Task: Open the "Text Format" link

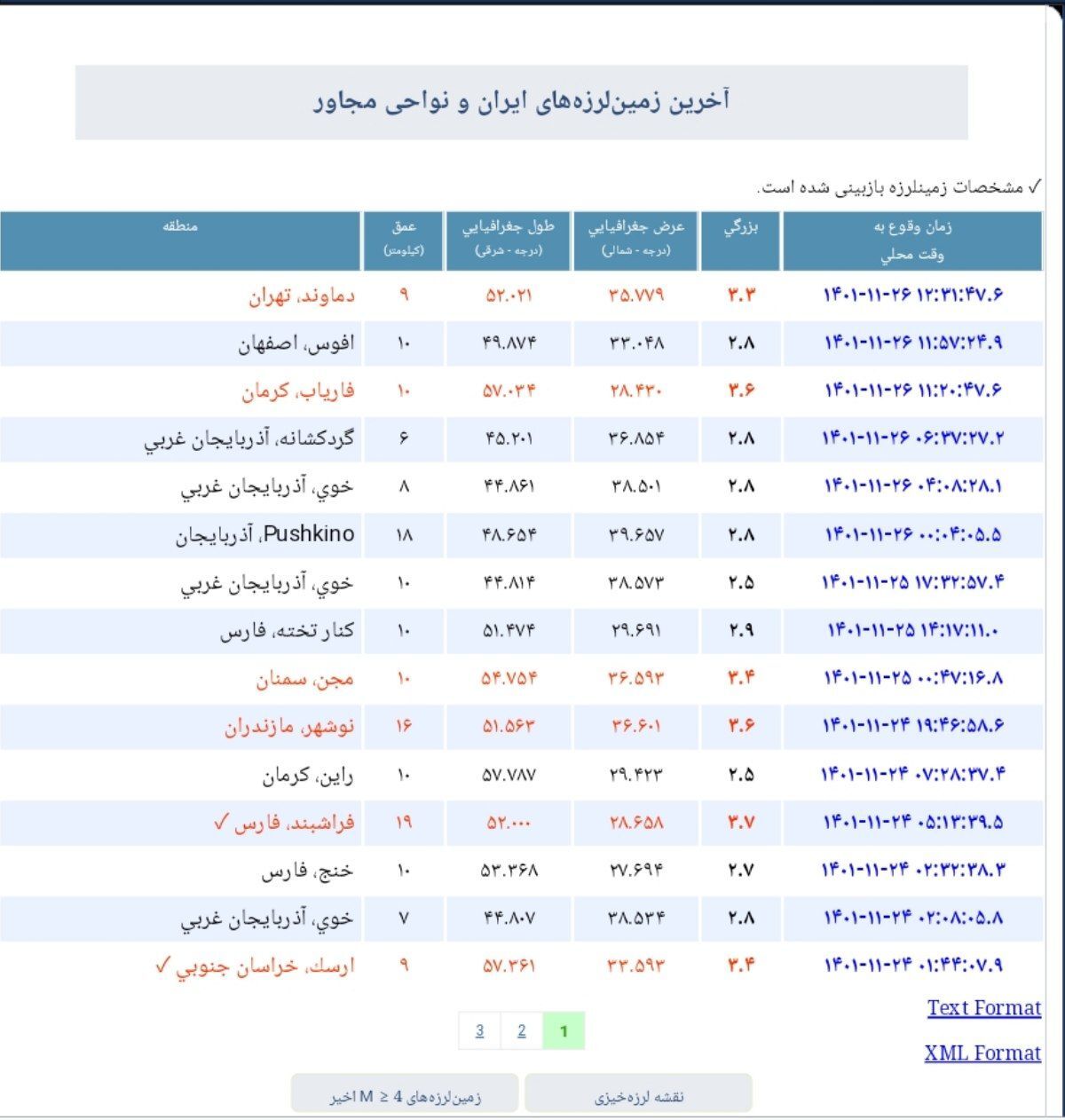Action: [984, 1007]
